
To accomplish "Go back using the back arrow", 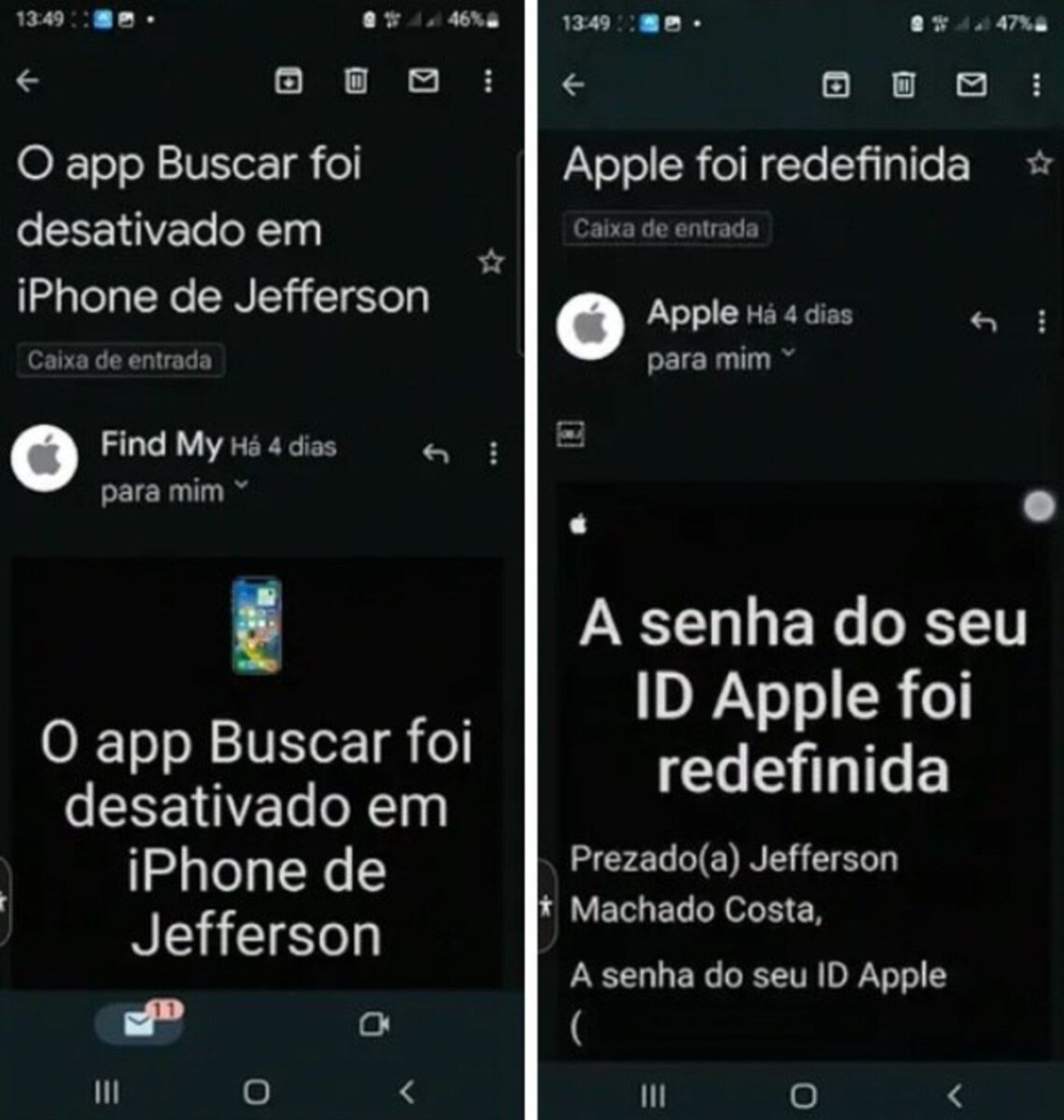I will click(27, 82).
